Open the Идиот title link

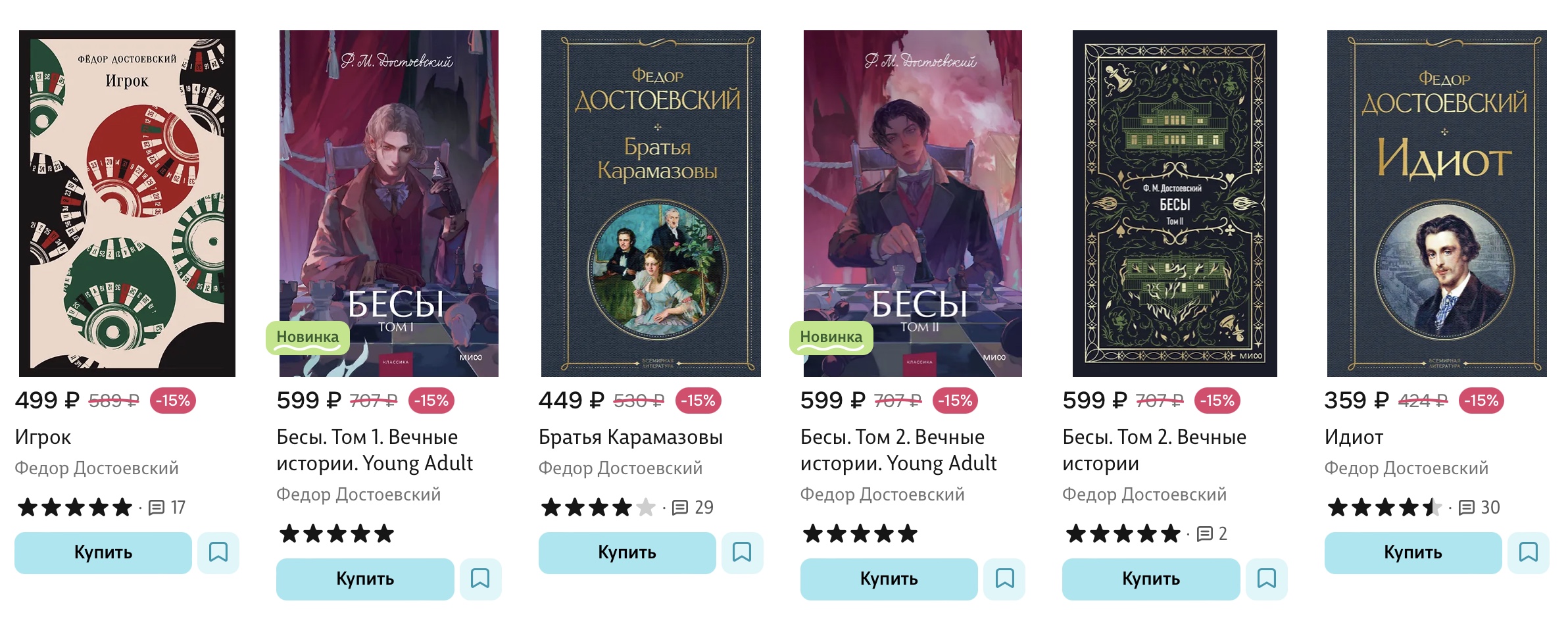pos(1354,437)
